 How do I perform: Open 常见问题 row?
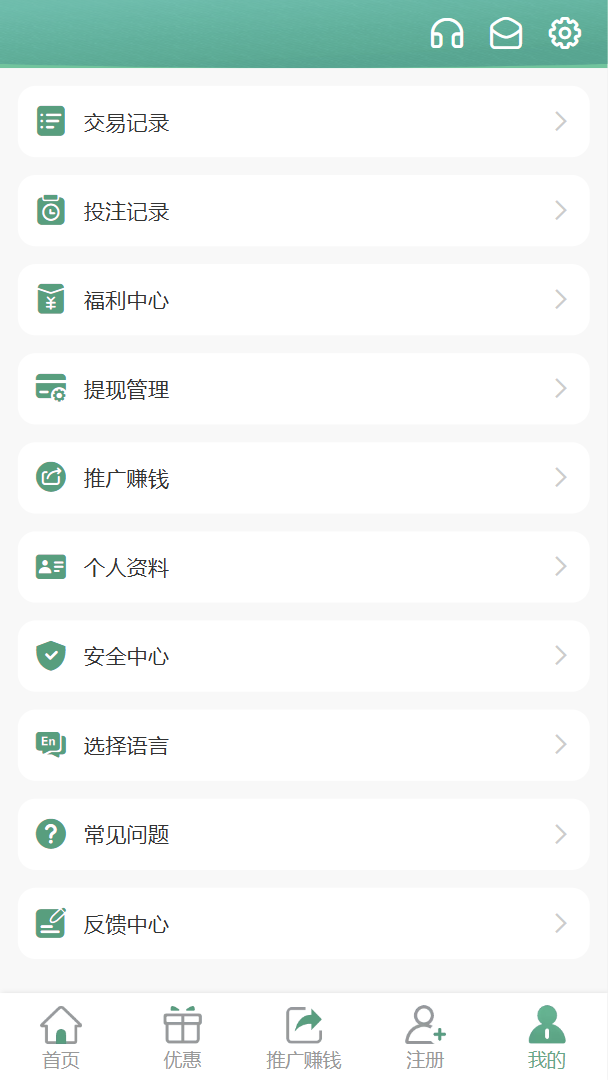pos(304,834)
